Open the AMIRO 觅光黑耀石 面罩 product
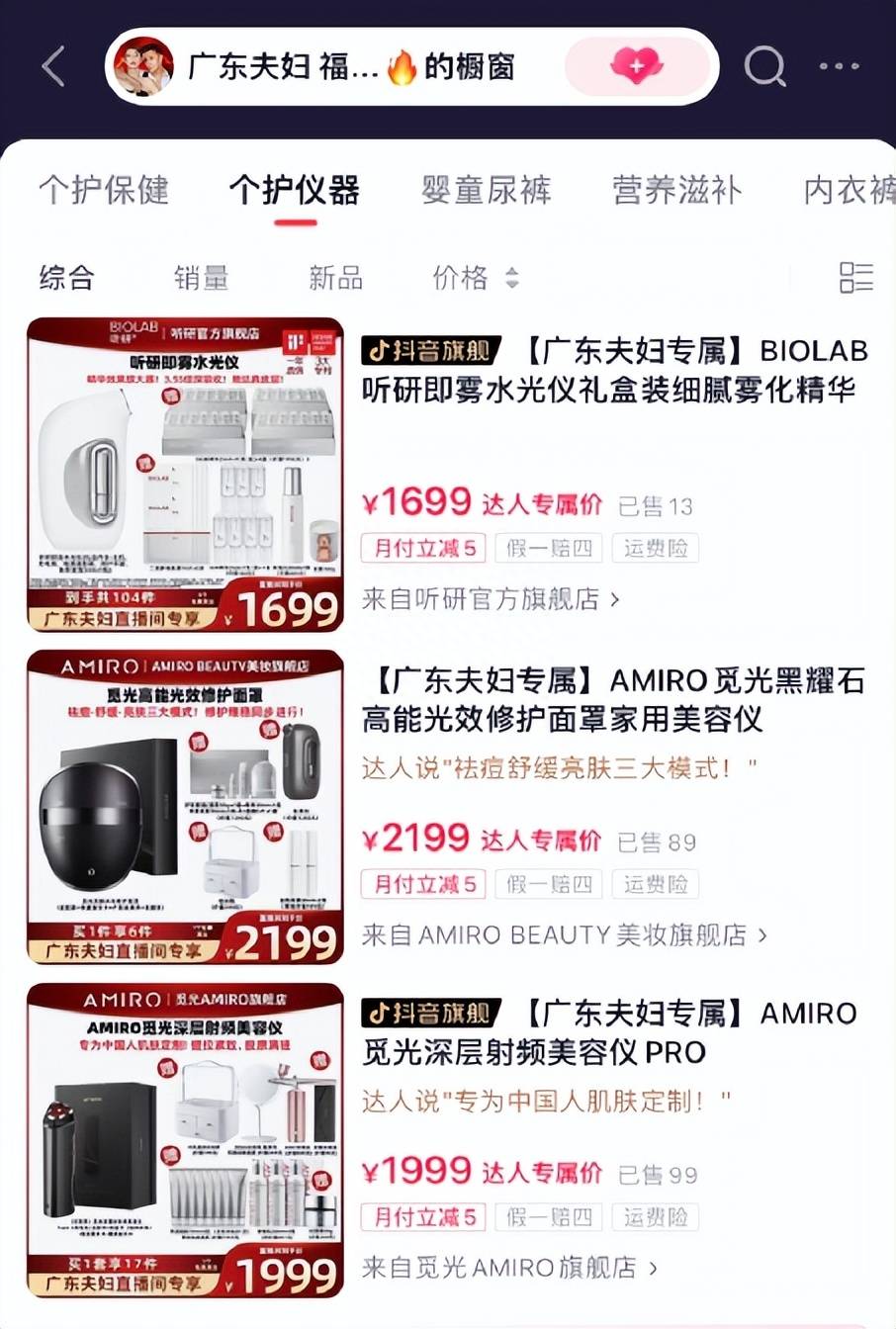This screenshot has width=896, height=1329. click(613, 699)
